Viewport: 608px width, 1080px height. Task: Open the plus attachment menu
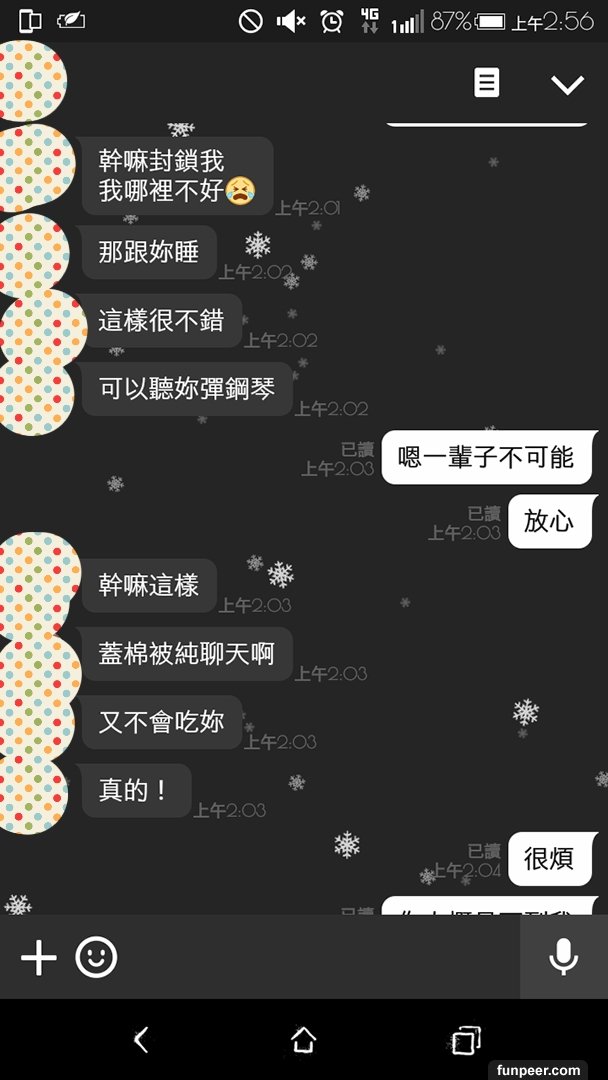tap(38, 957)
